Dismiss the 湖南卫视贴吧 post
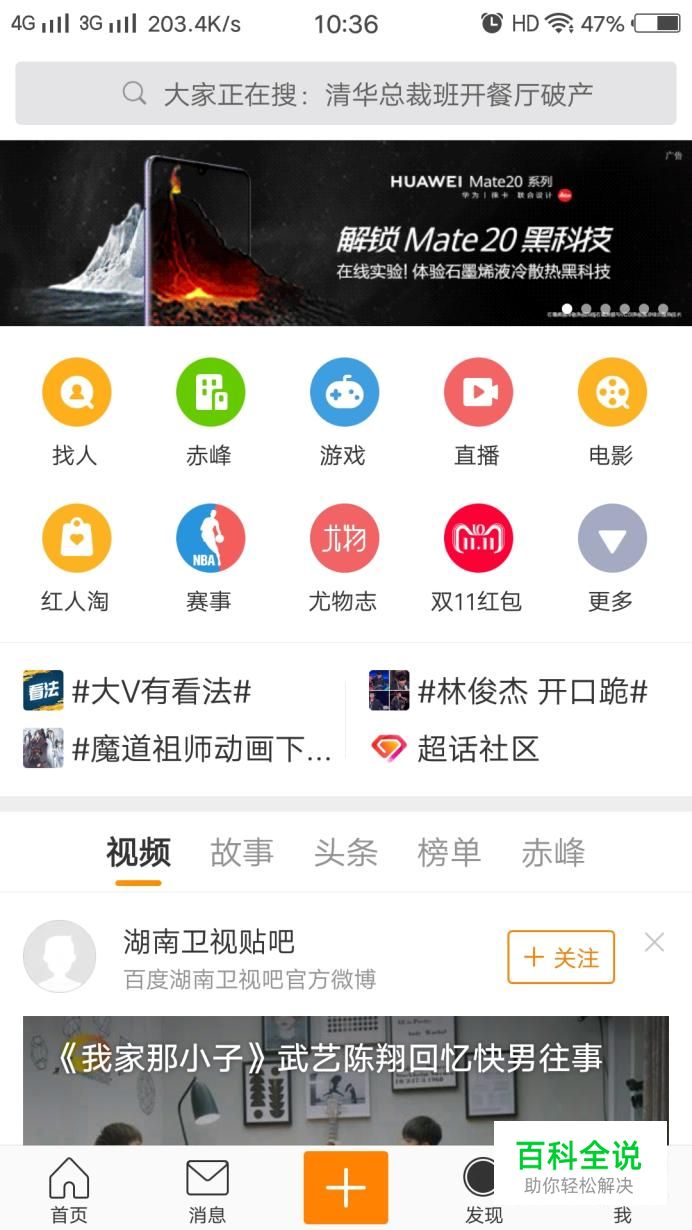The image size is (692, 1230). 654,942
